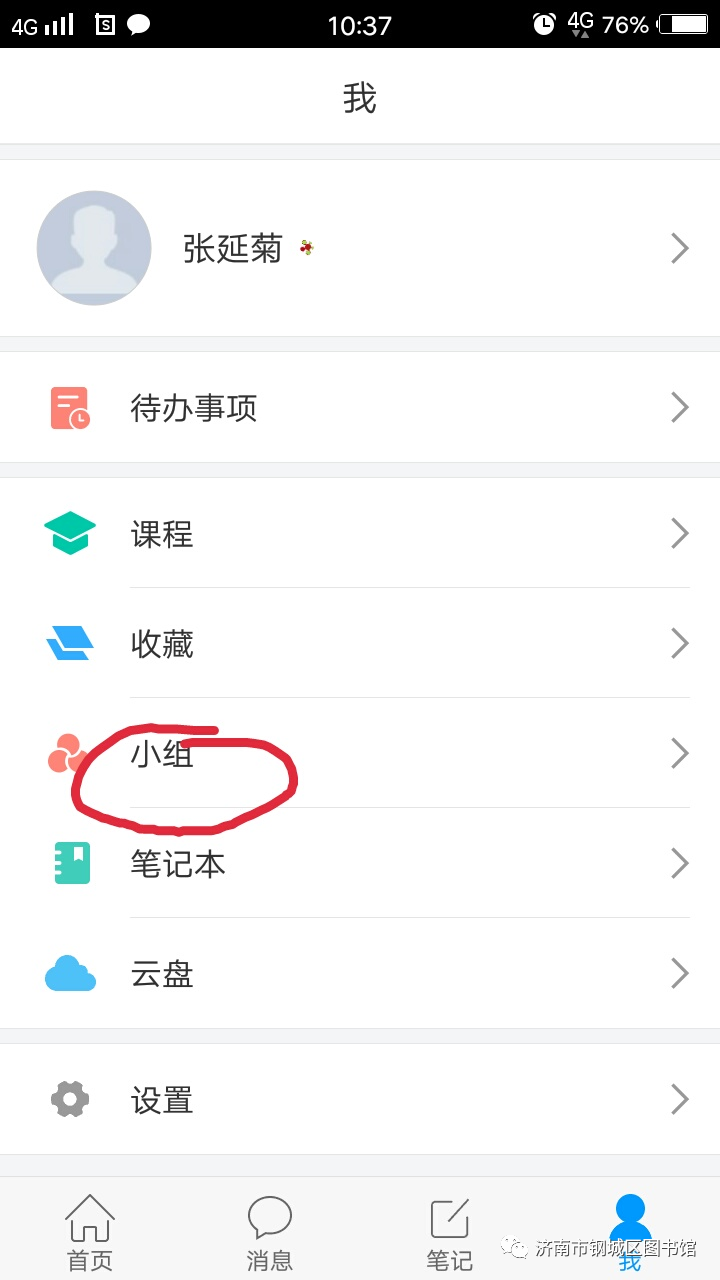Select the 我 tab
The width and height of the screenshot is (720, 1280).
tap(630, 1230)
